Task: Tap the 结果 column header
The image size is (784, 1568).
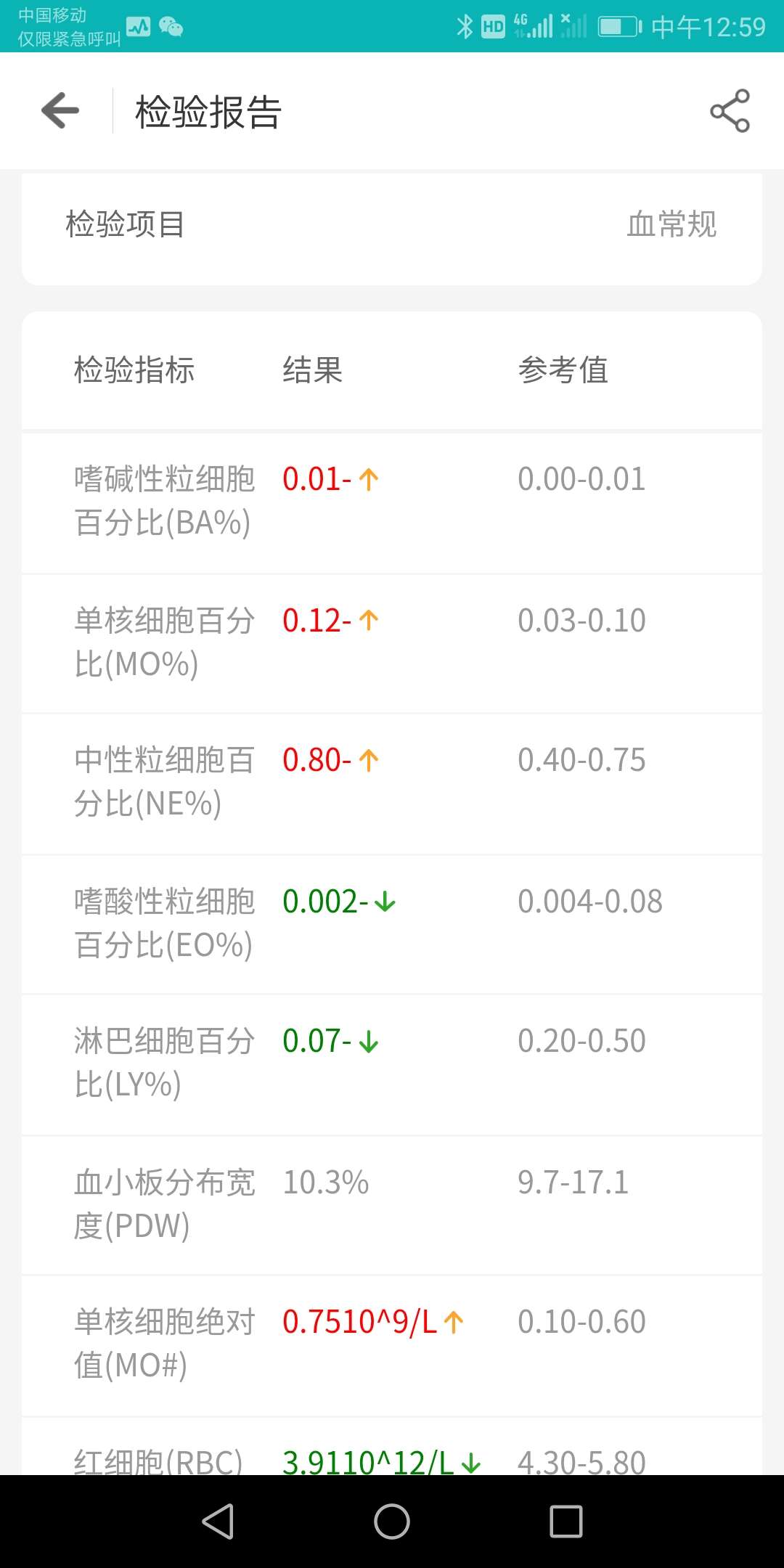Action: (314, 371)
